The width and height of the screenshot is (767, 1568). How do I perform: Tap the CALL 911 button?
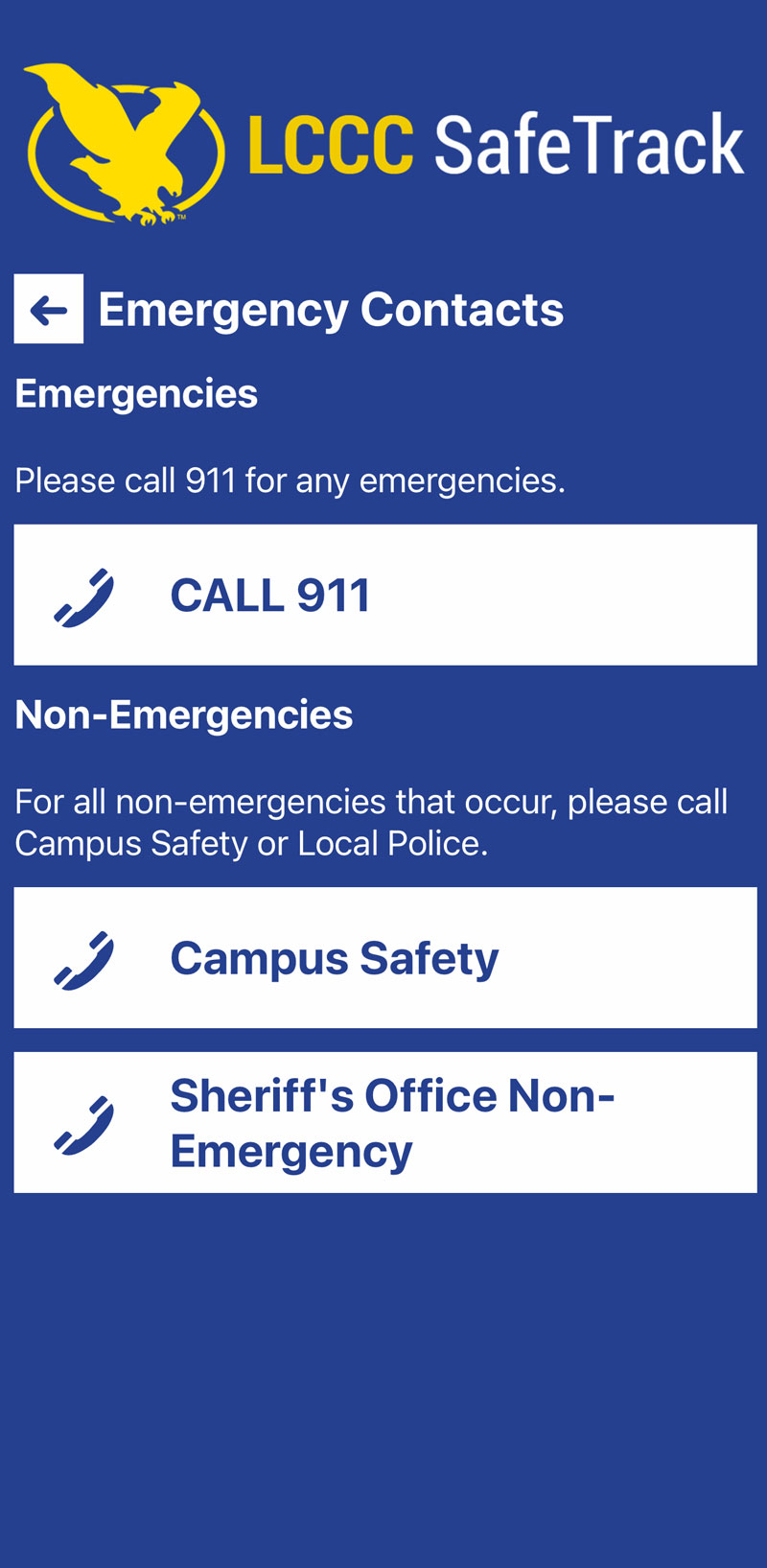tap(384, 595)
